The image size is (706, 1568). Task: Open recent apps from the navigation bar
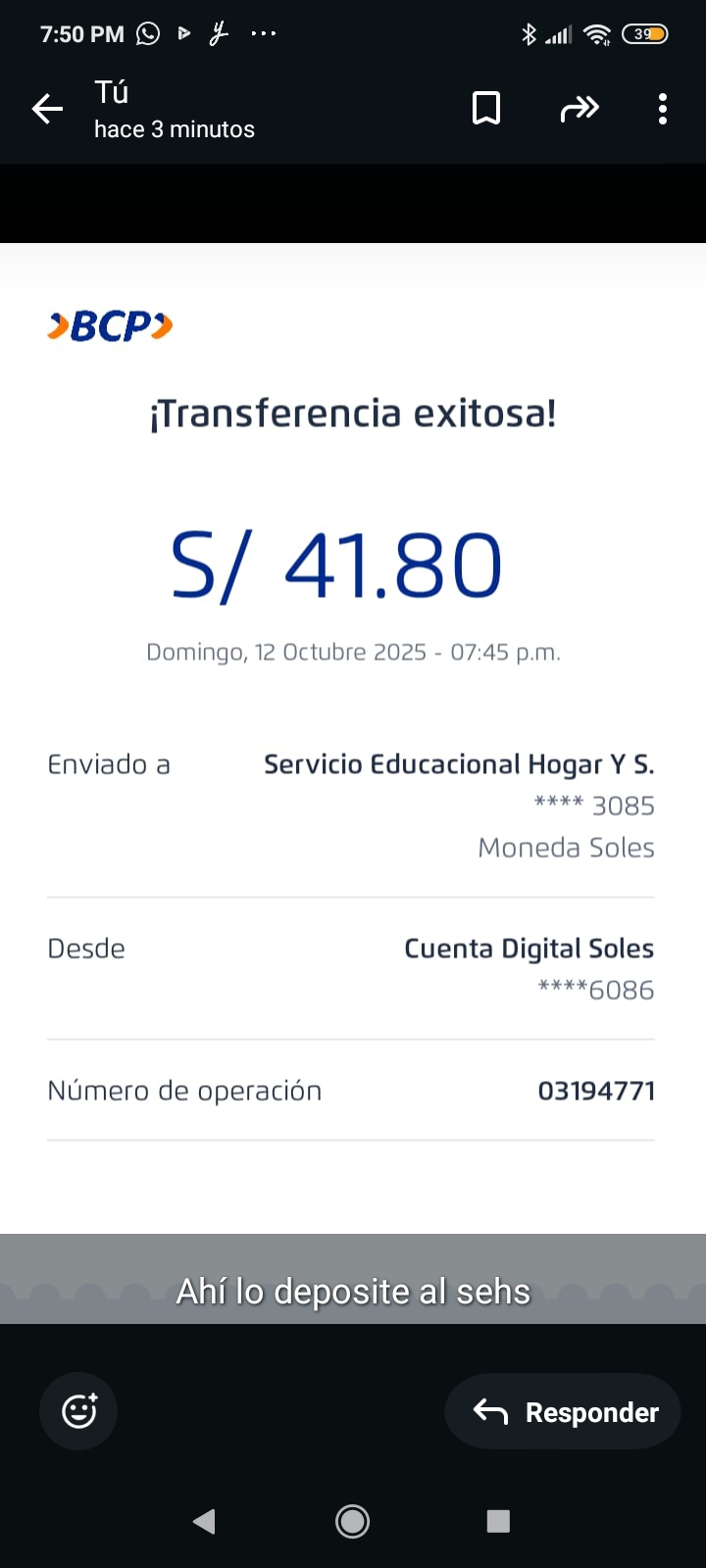(x=498, y=1521)
